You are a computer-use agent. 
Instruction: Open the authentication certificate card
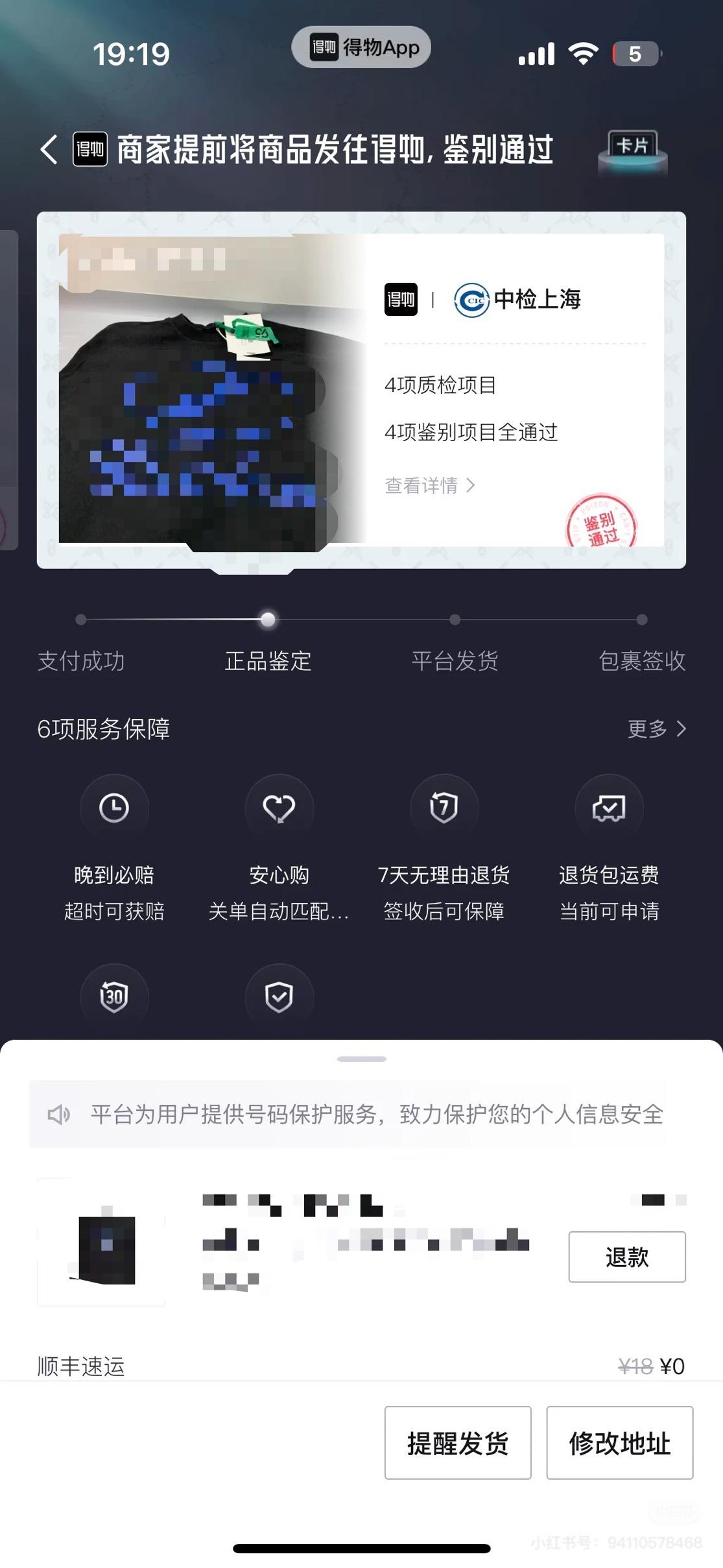tap(361, 390)
